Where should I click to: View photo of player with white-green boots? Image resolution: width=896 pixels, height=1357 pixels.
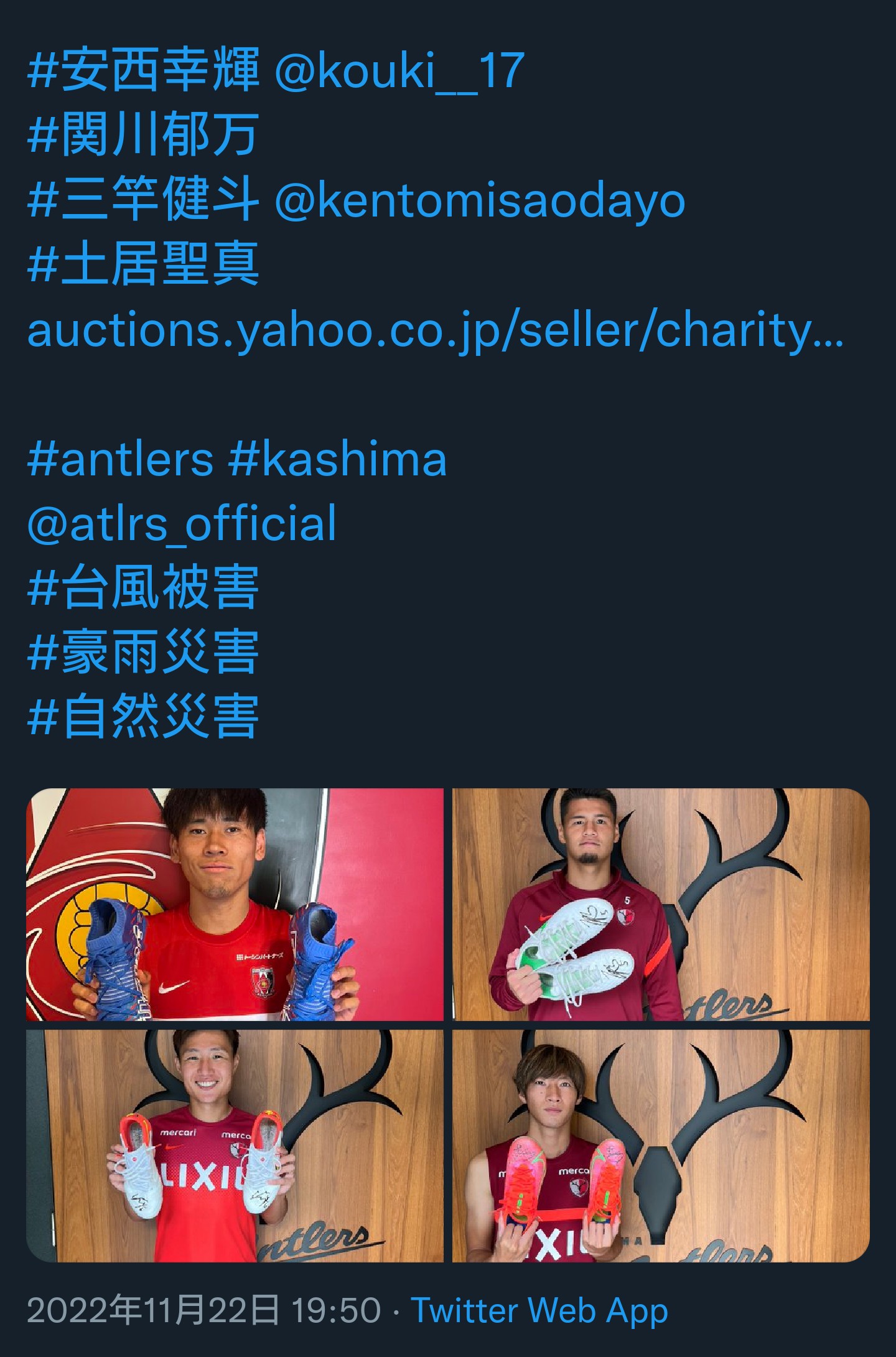(x=661, y=905)
